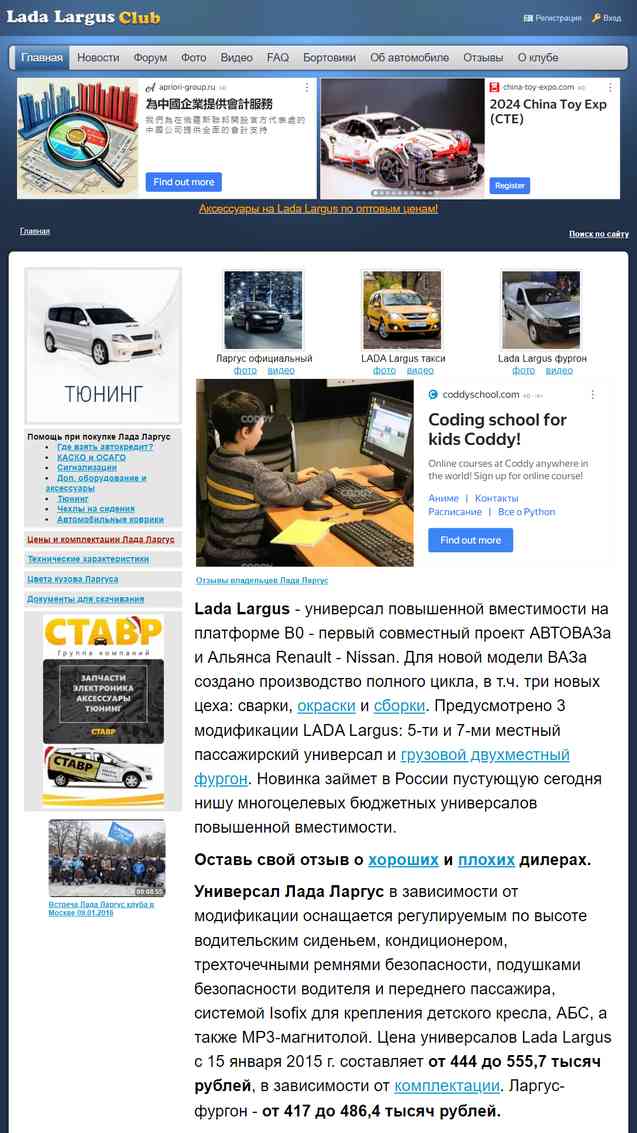The width and height of the screenshot is (637, 1133).
Task: Open Поиск по сайту
Action: click(599, 234)
